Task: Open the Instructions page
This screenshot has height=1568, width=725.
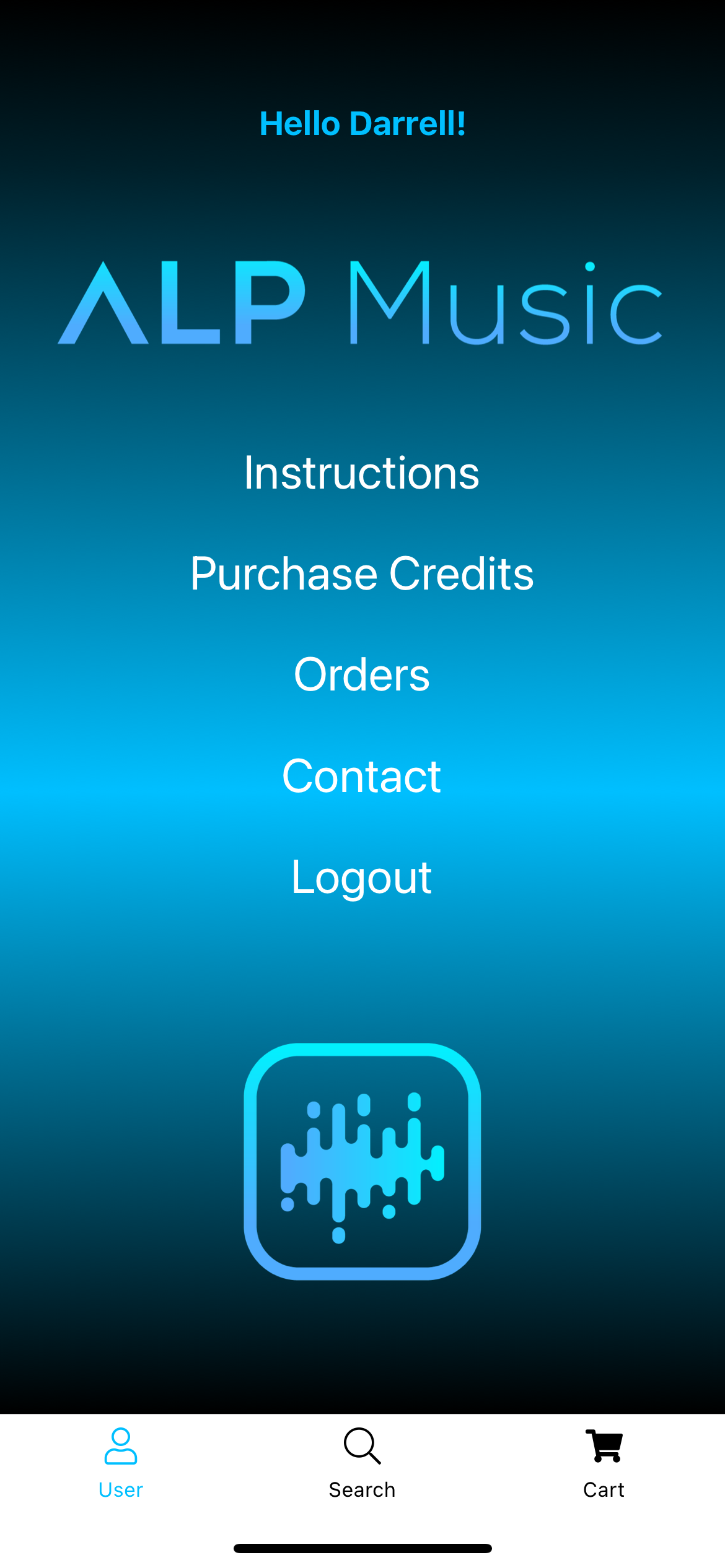Action: click(x=362, y=473)
